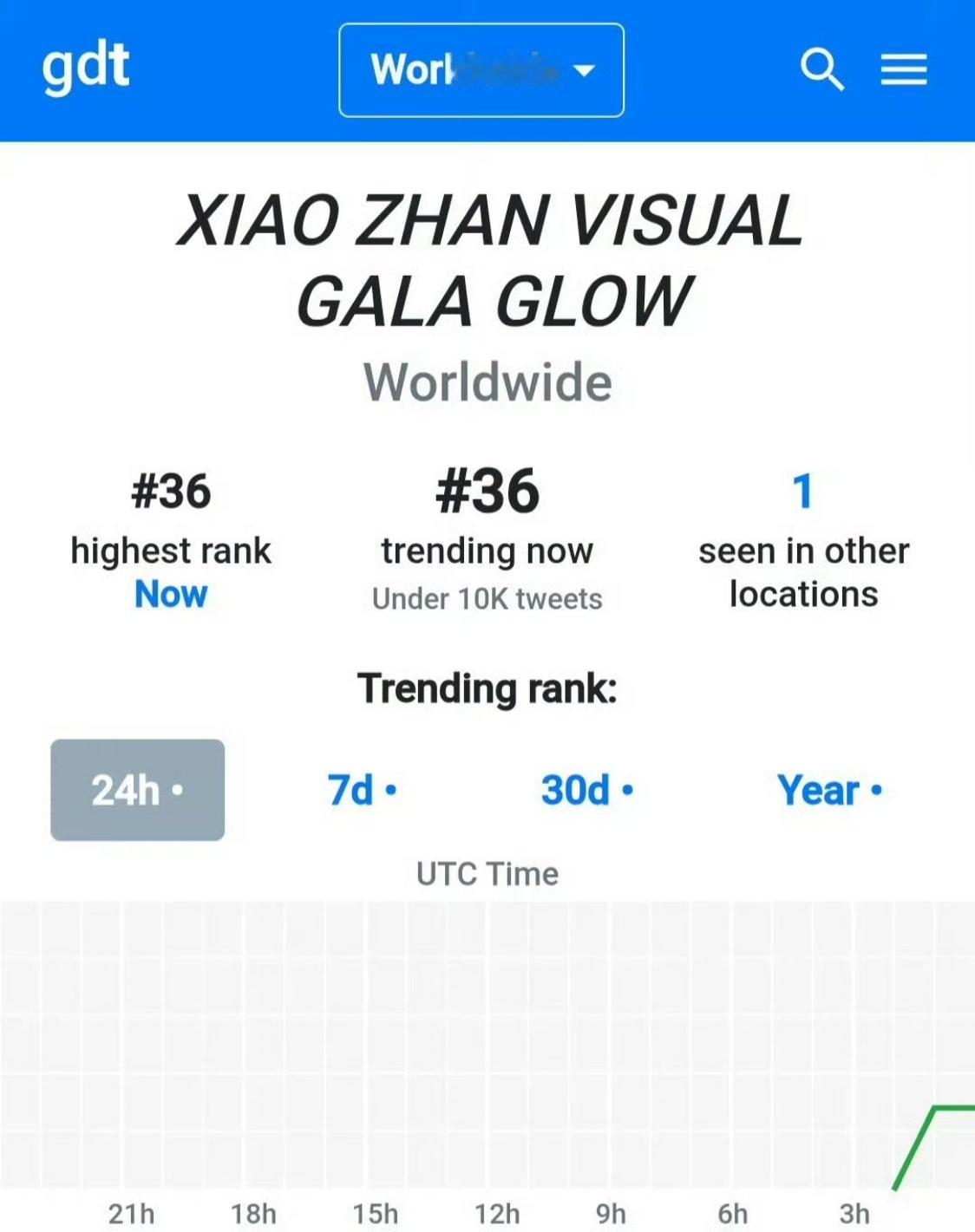Viewport: 975px width, 1232px height.
Task: Select the Year time range option
Action: click(819, 790)
